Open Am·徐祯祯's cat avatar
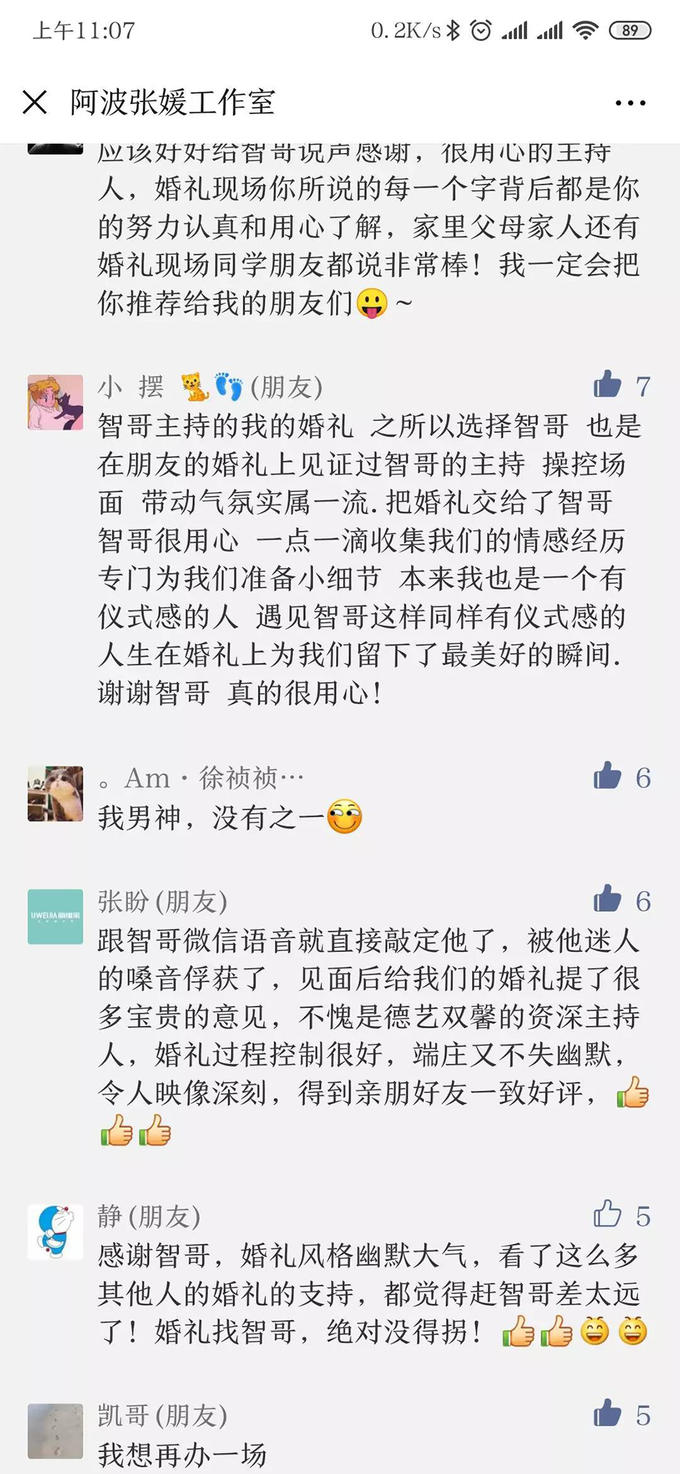 (55, 793)
